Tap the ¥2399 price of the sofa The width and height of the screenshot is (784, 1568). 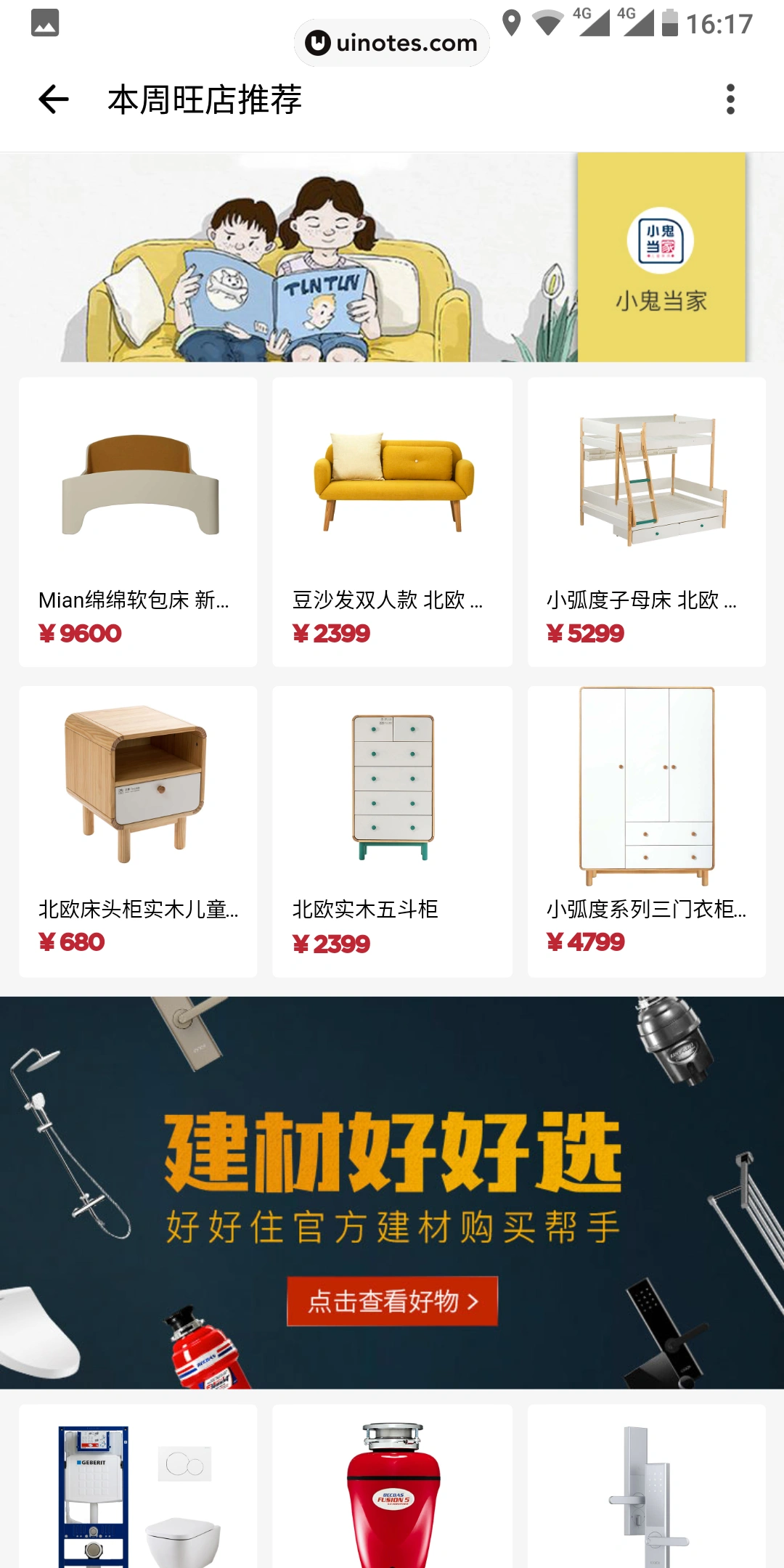coord(330,634)
